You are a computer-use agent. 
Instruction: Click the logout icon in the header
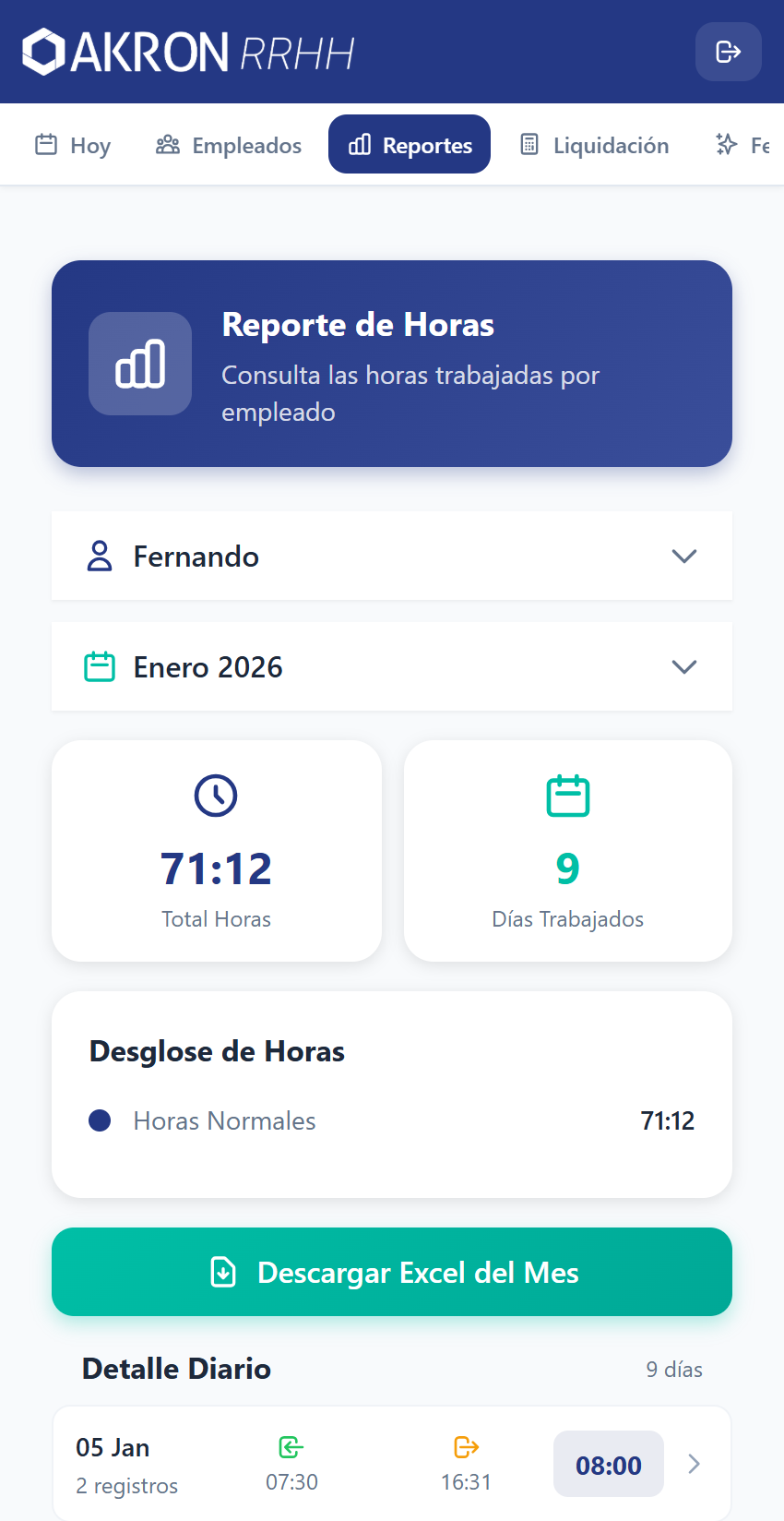pyautogui.click(x=728, y=52)
